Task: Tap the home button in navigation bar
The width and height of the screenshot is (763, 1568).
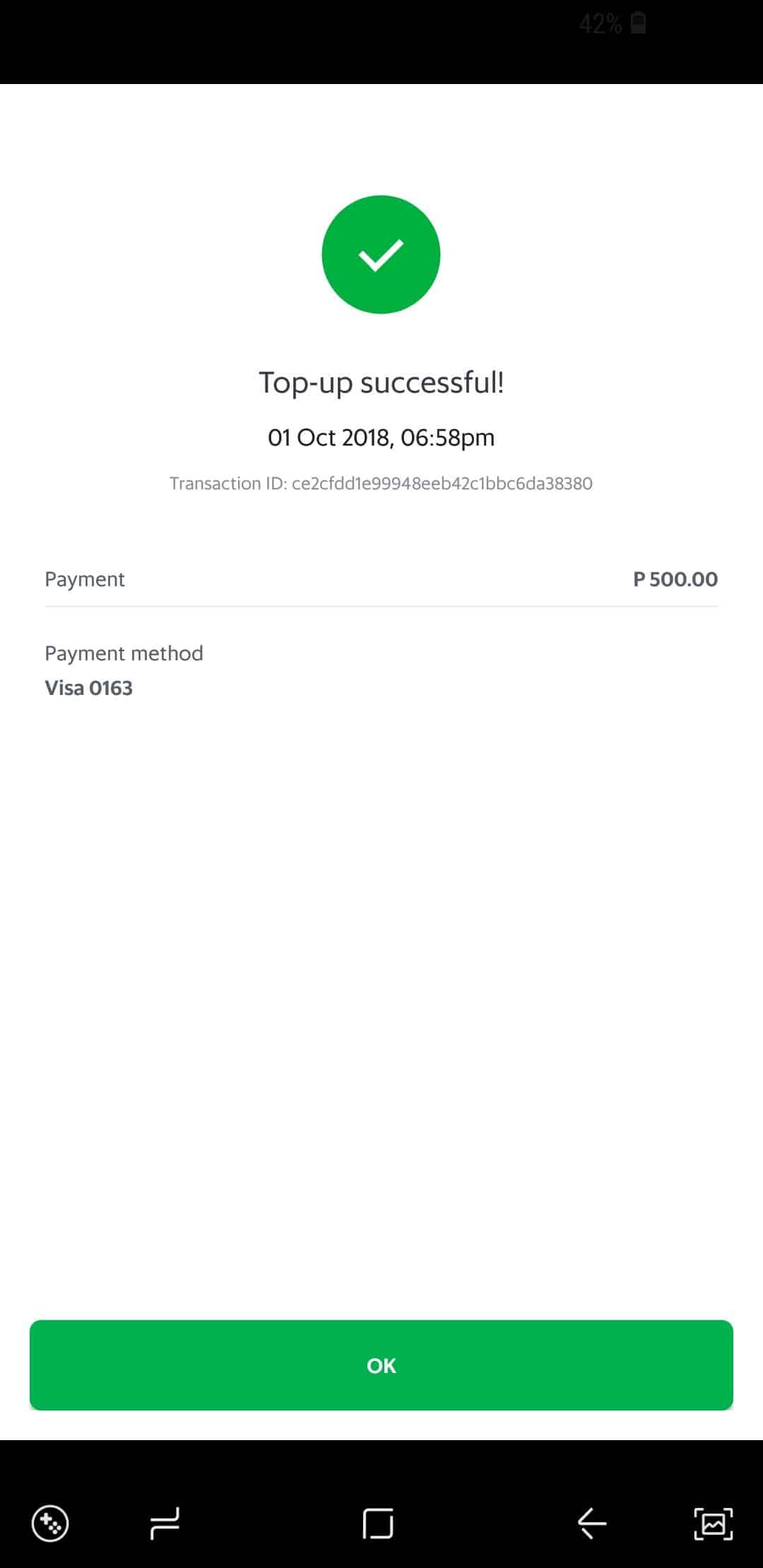Action: click(x=378, y=1523)
